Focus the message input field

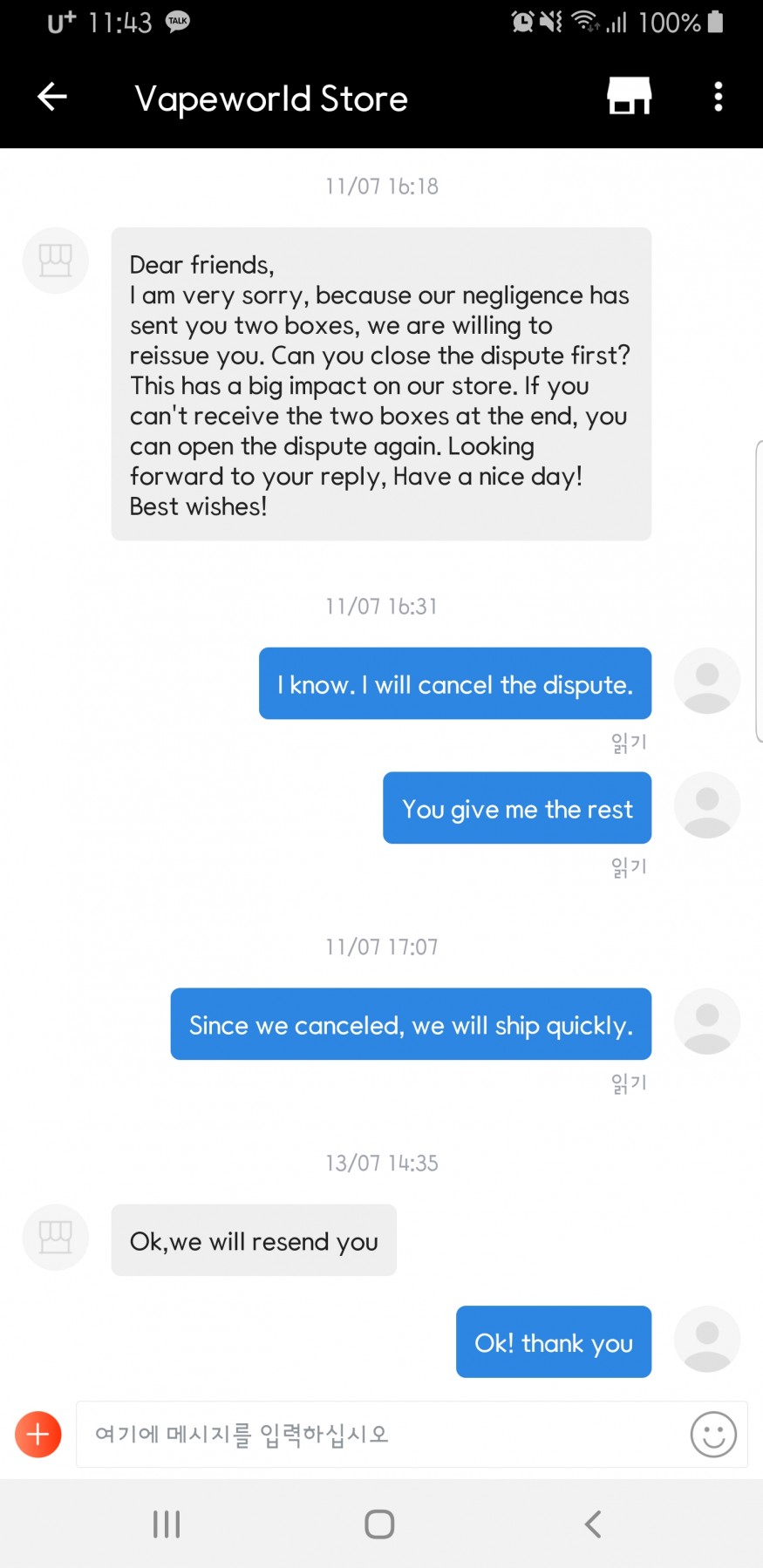click(x=379, y=1434)
